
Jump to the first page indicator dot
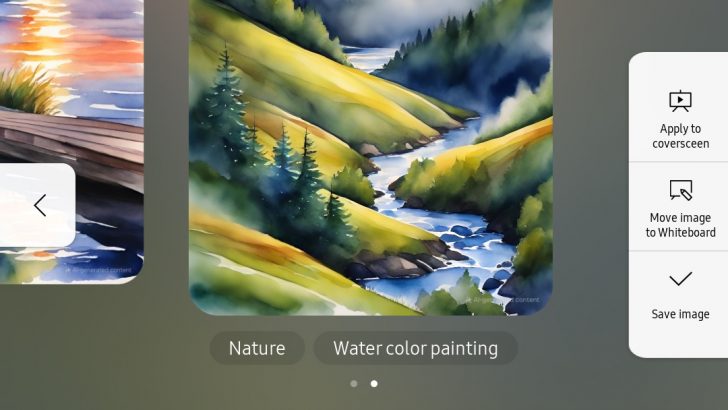click(x=354, y=383)
